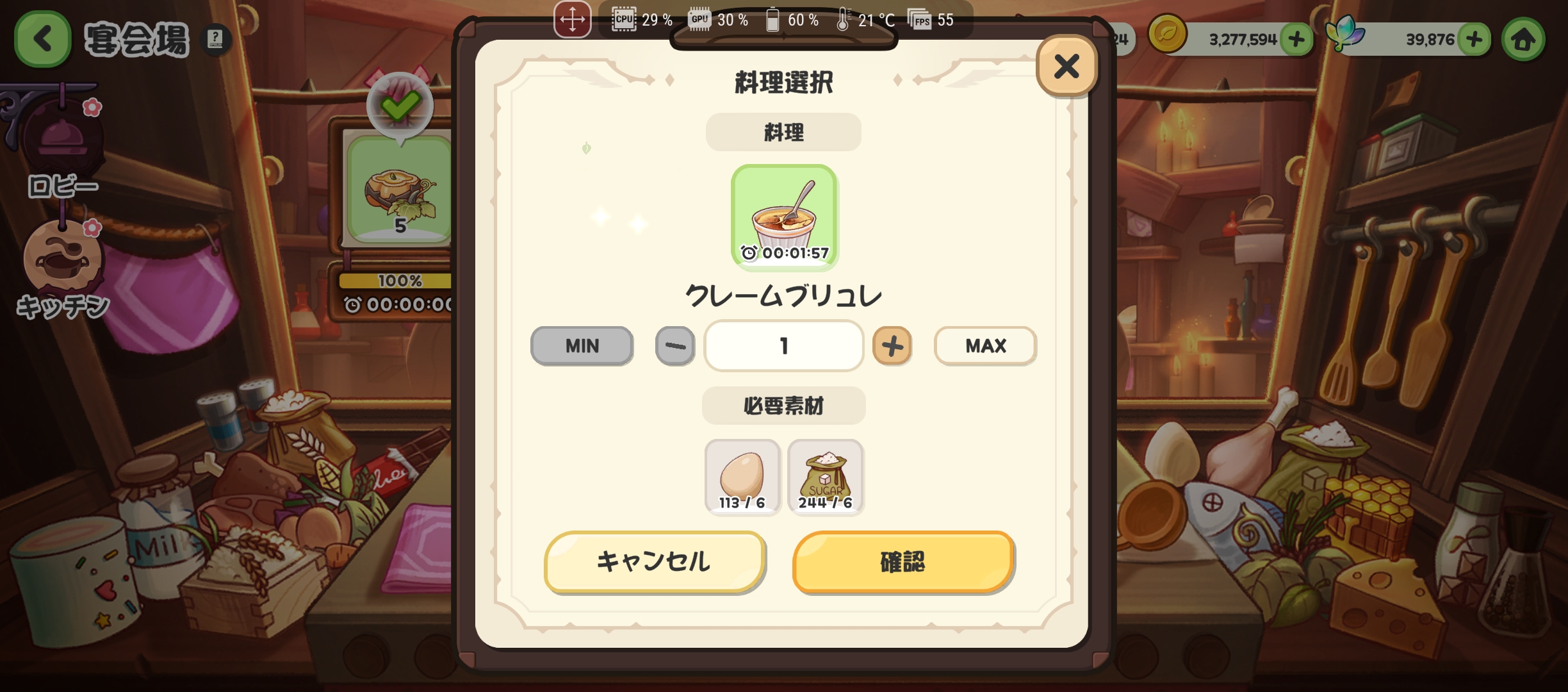Decrease the dish quantity by one
Image resolution: width=1568 pixels, height=692 pixels.
675,346
